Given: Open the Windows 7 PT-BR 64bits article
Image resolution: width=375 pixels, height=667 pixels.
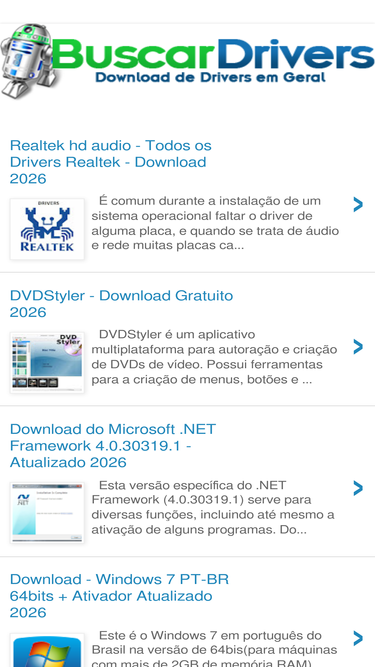Looking at the screenshot, I should (x=119, y=596).
